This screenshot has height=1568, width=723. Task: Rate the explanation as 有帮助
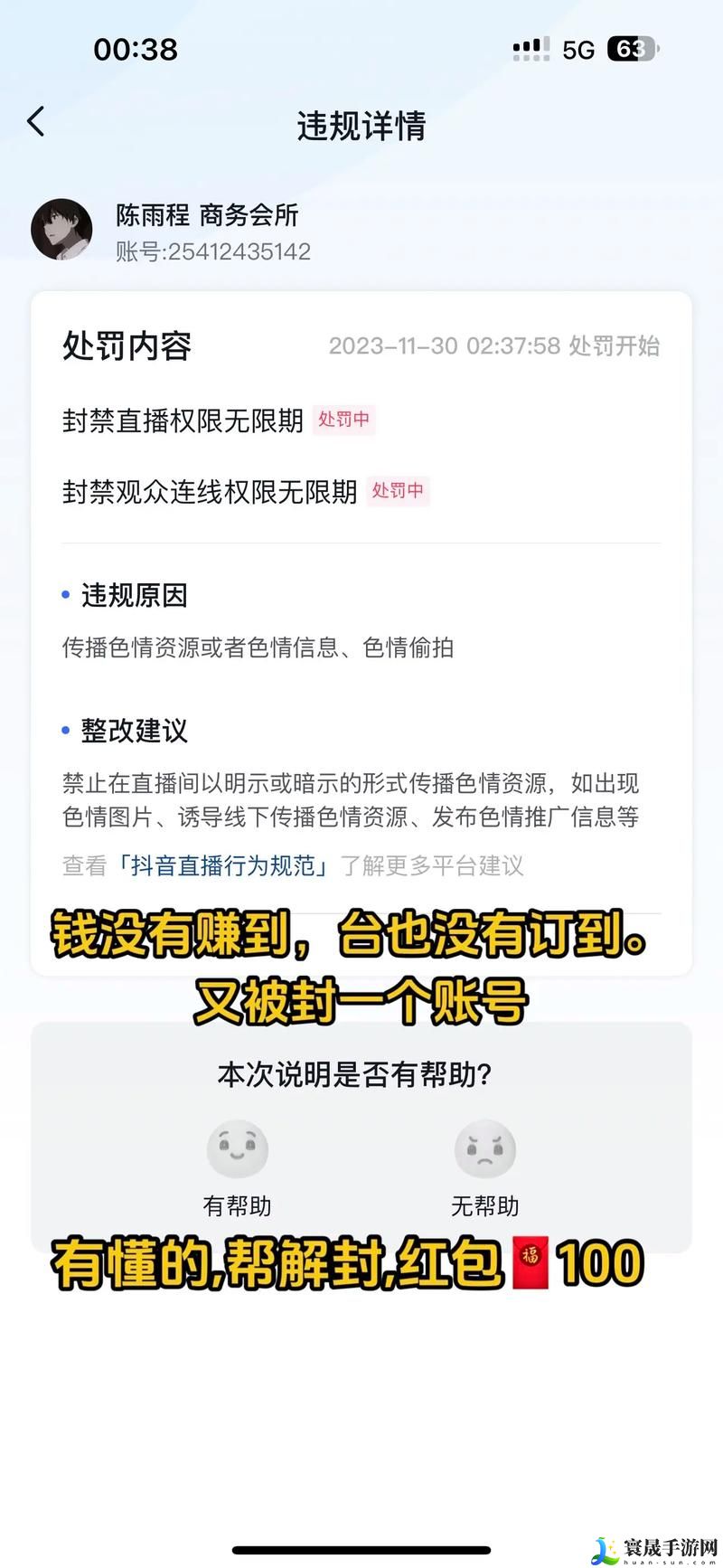[x=238, y=1149]
